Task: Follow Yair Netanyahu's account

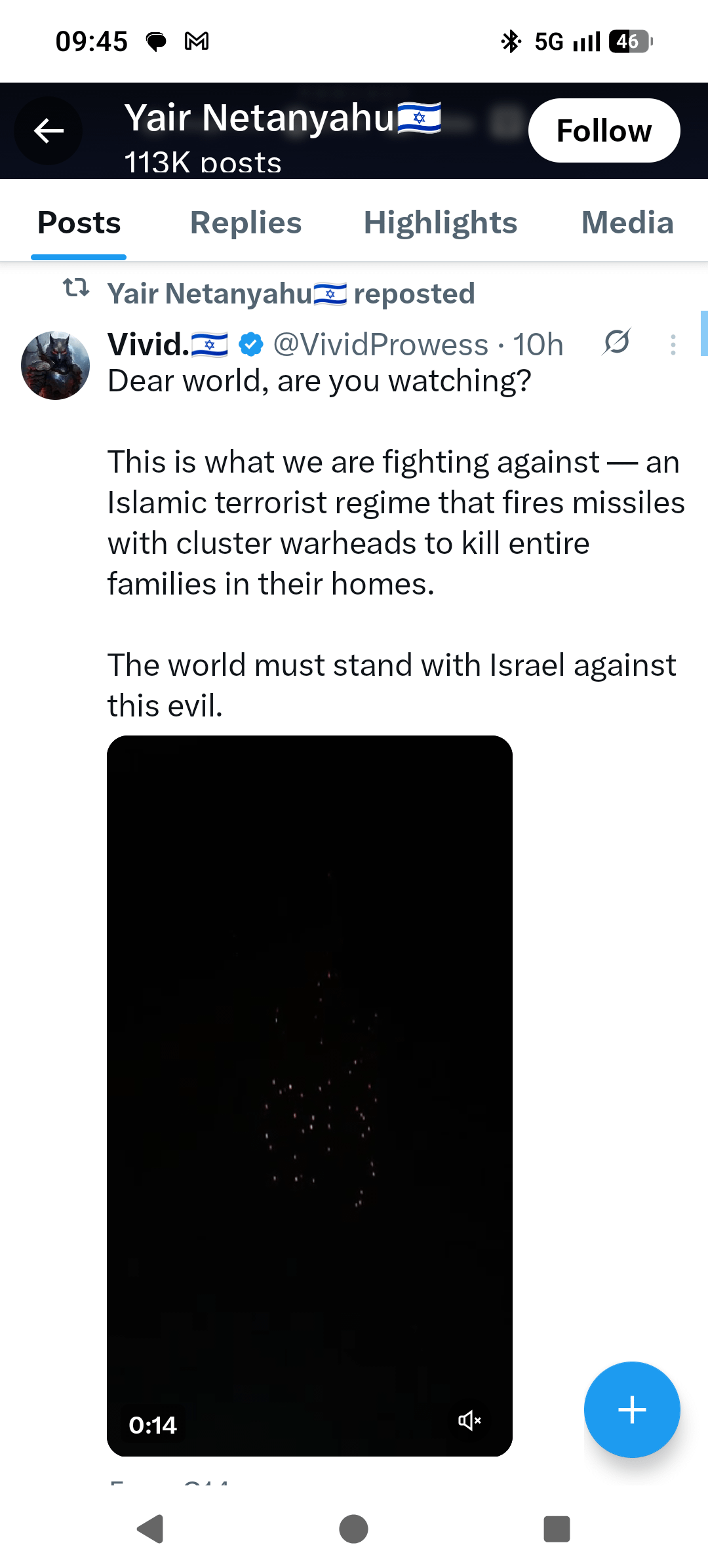Action: click(604, 130)
